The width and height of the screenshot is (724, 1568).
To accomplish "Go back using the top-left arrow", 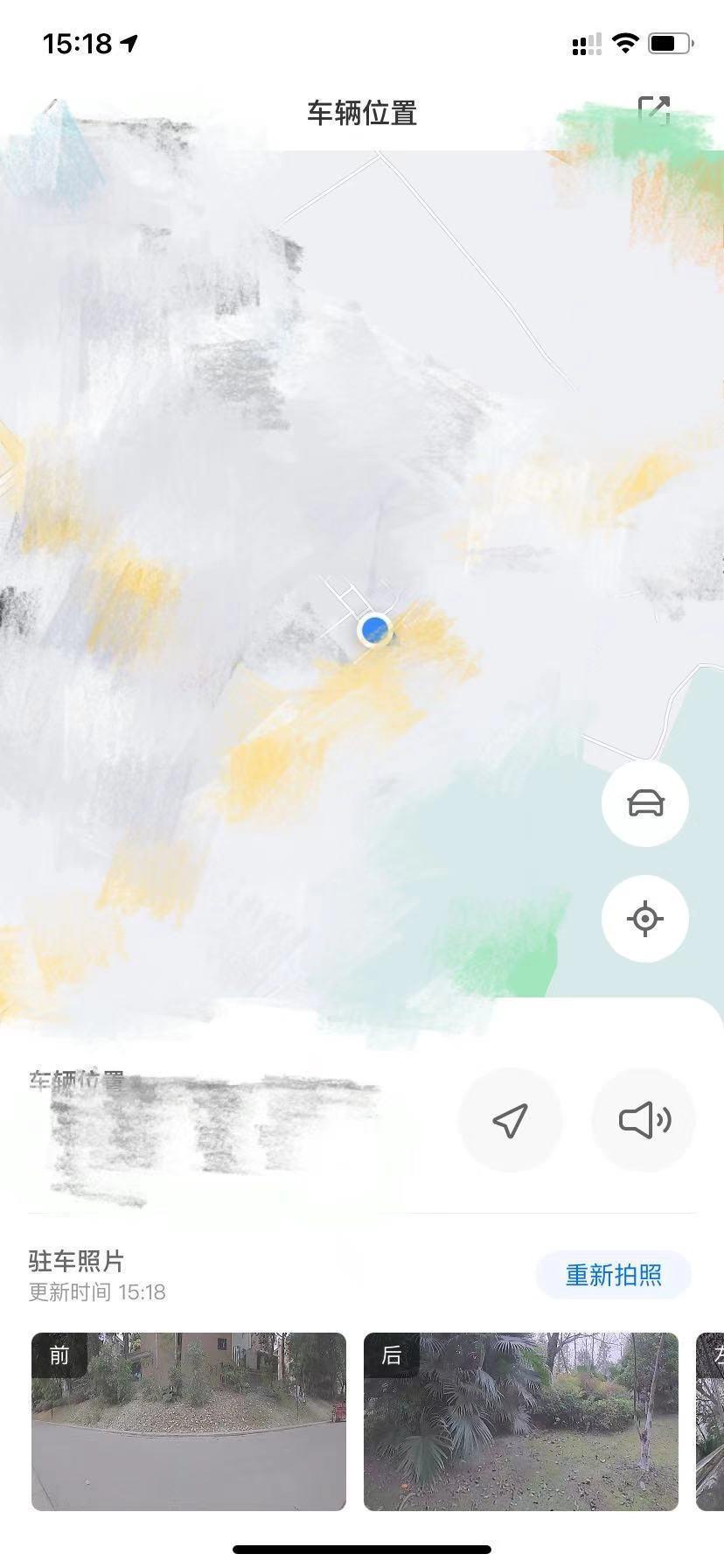I will pyautogui.click(x=52, y=111).
